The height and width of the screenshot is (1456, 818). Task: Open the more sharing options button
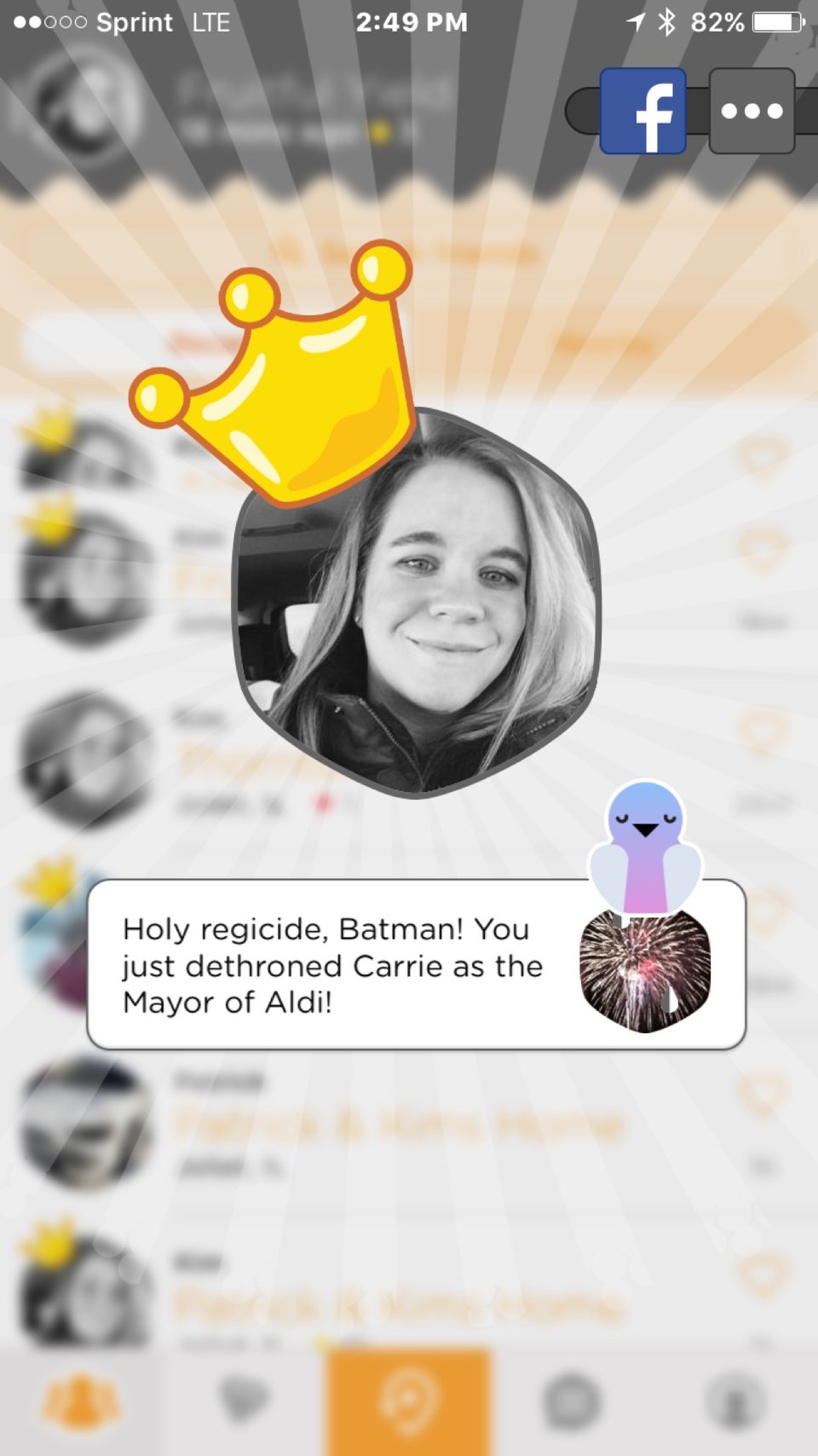pos(751,111)
